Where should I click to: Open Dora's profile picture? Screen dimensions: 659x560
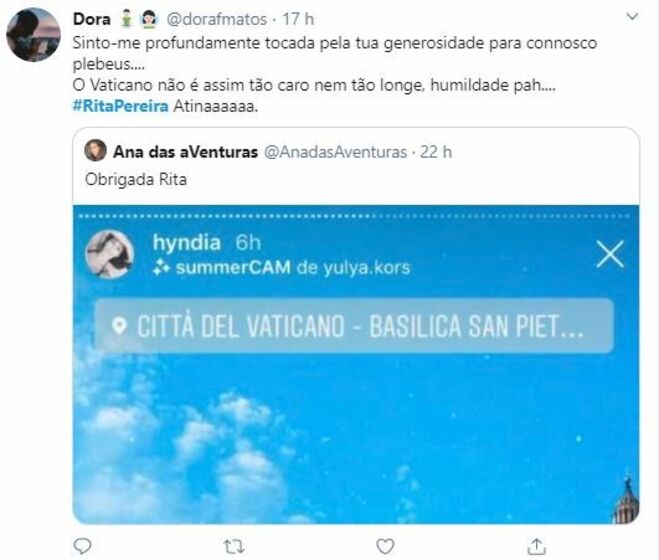coord(33,35)
